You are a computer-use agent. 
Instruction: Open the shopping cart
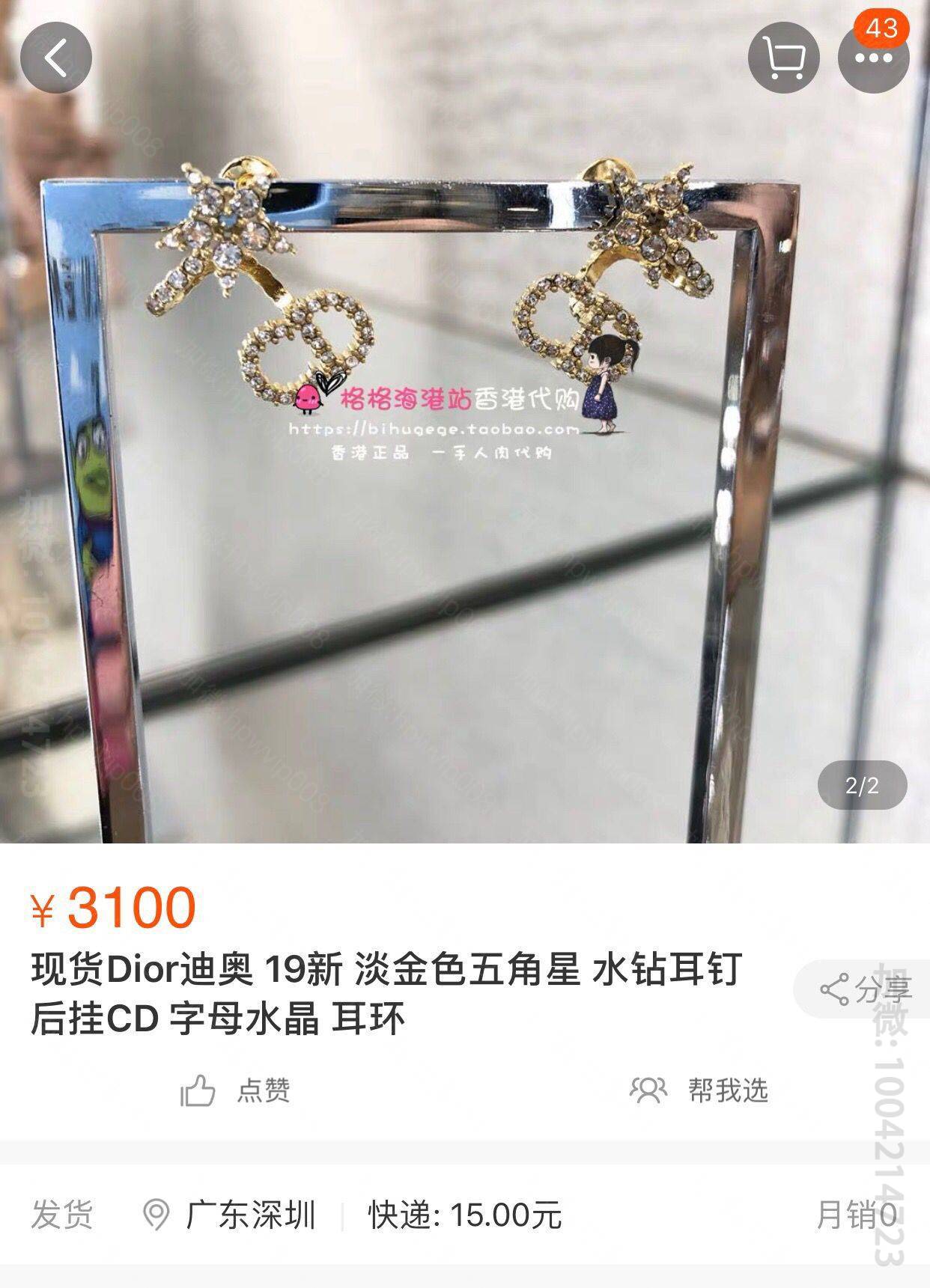(783, 58)
